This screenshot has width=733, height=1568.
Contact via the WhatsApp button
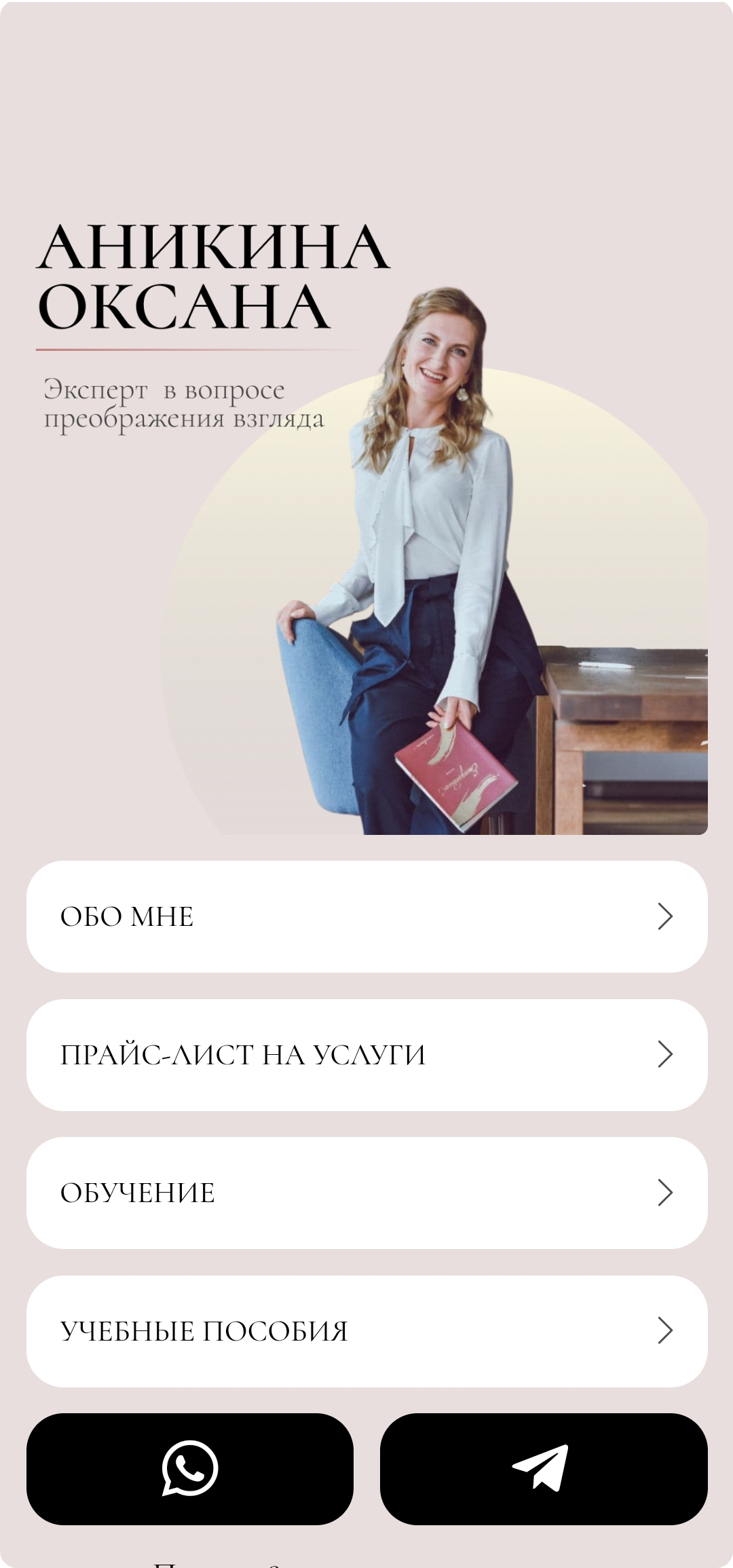pyautogui.click(x=190, y=1469)
